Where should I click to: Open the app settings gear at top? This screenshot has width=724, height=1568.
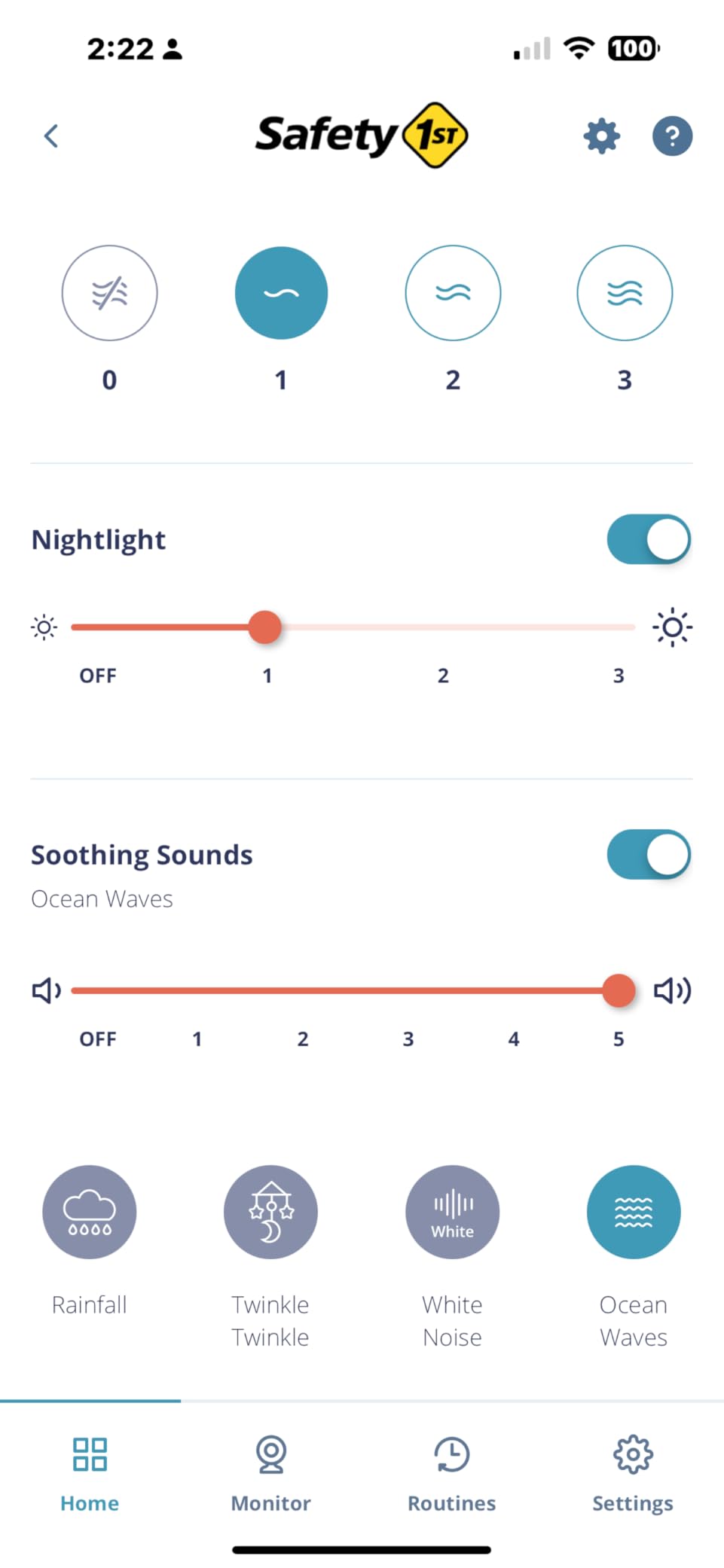(600, 136)
